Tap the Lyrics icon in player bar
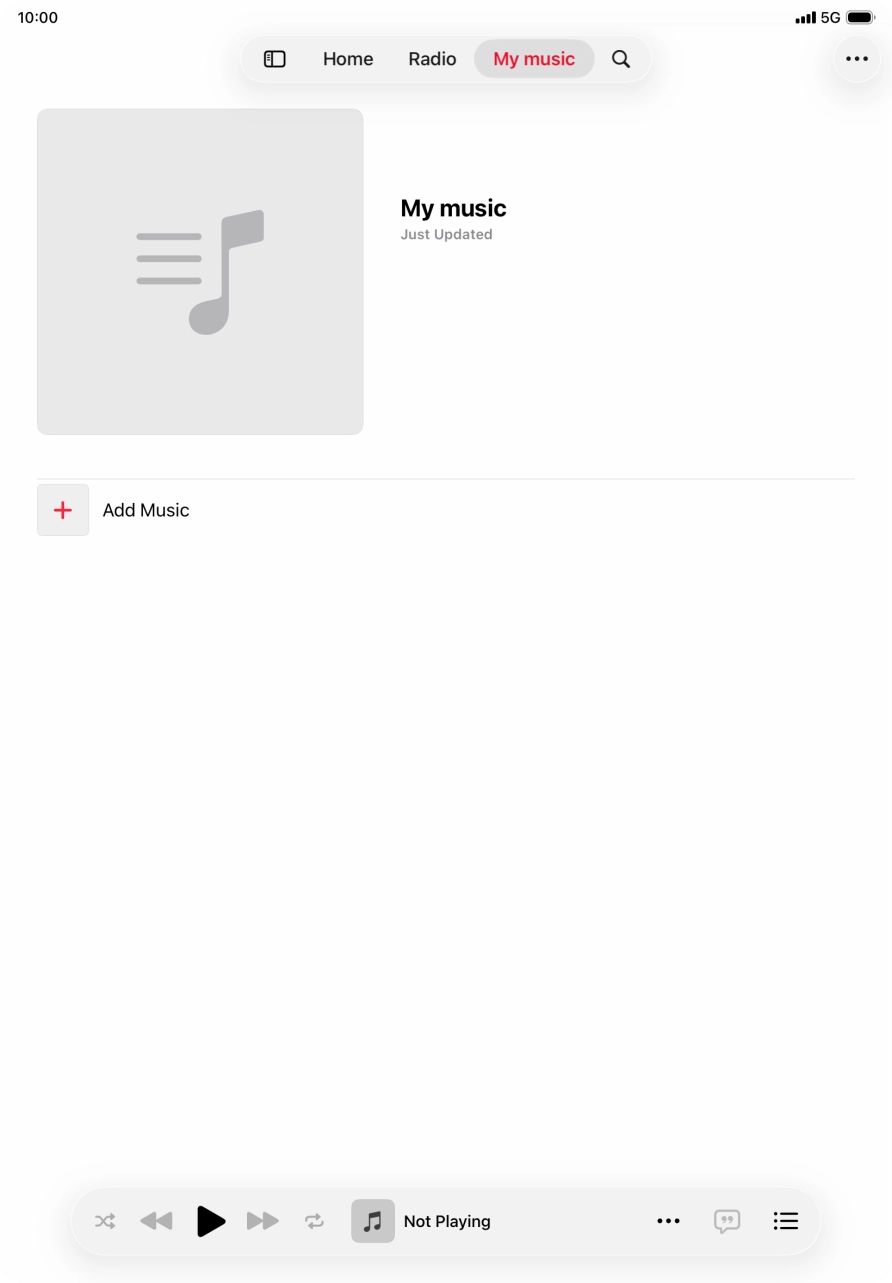Image resolution: width=892 pixels, height=1283 pixels. [x=727, y=1221]
